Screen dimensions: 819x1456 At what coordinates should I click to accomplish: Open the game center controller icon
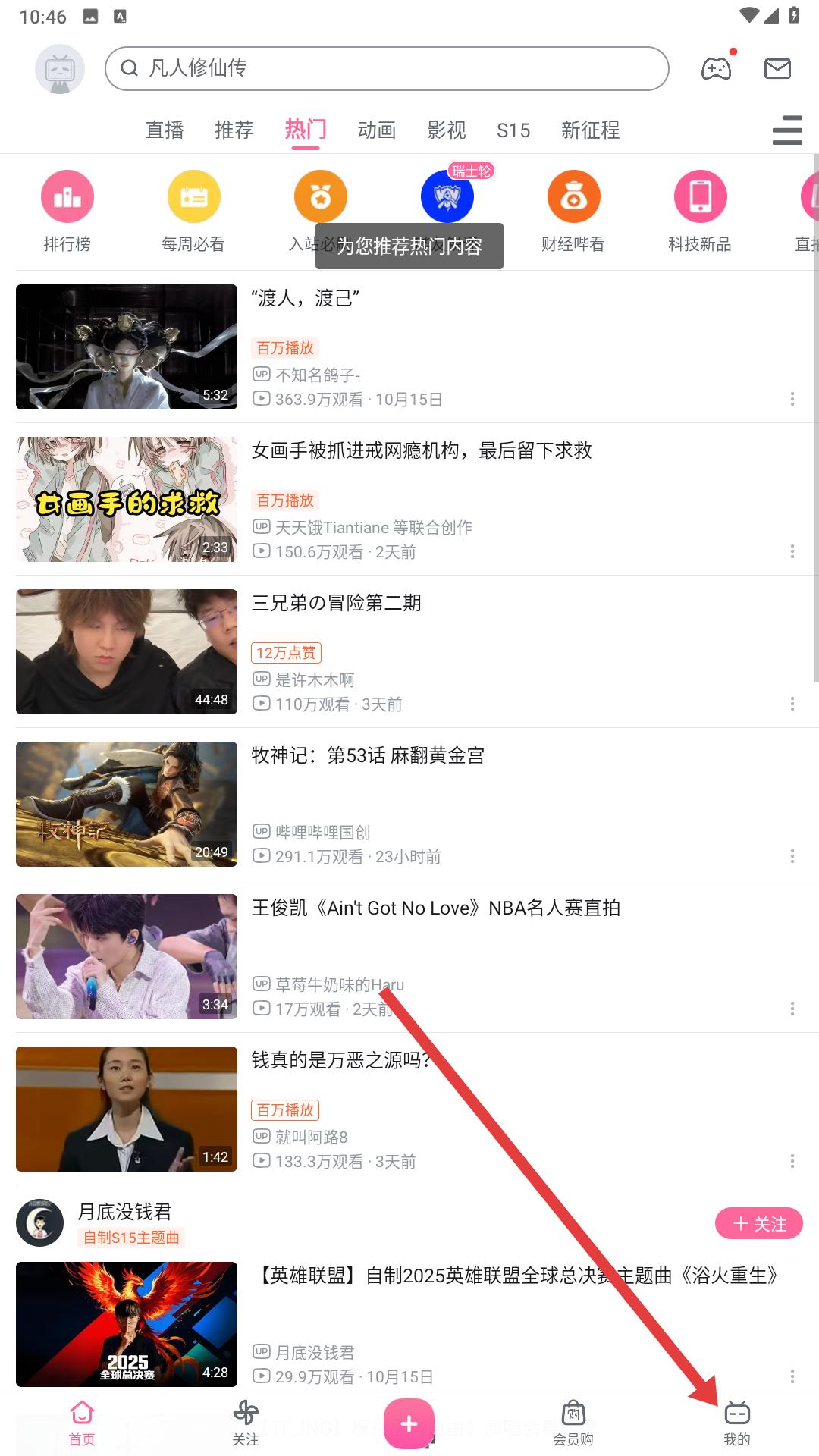(716, 69)
